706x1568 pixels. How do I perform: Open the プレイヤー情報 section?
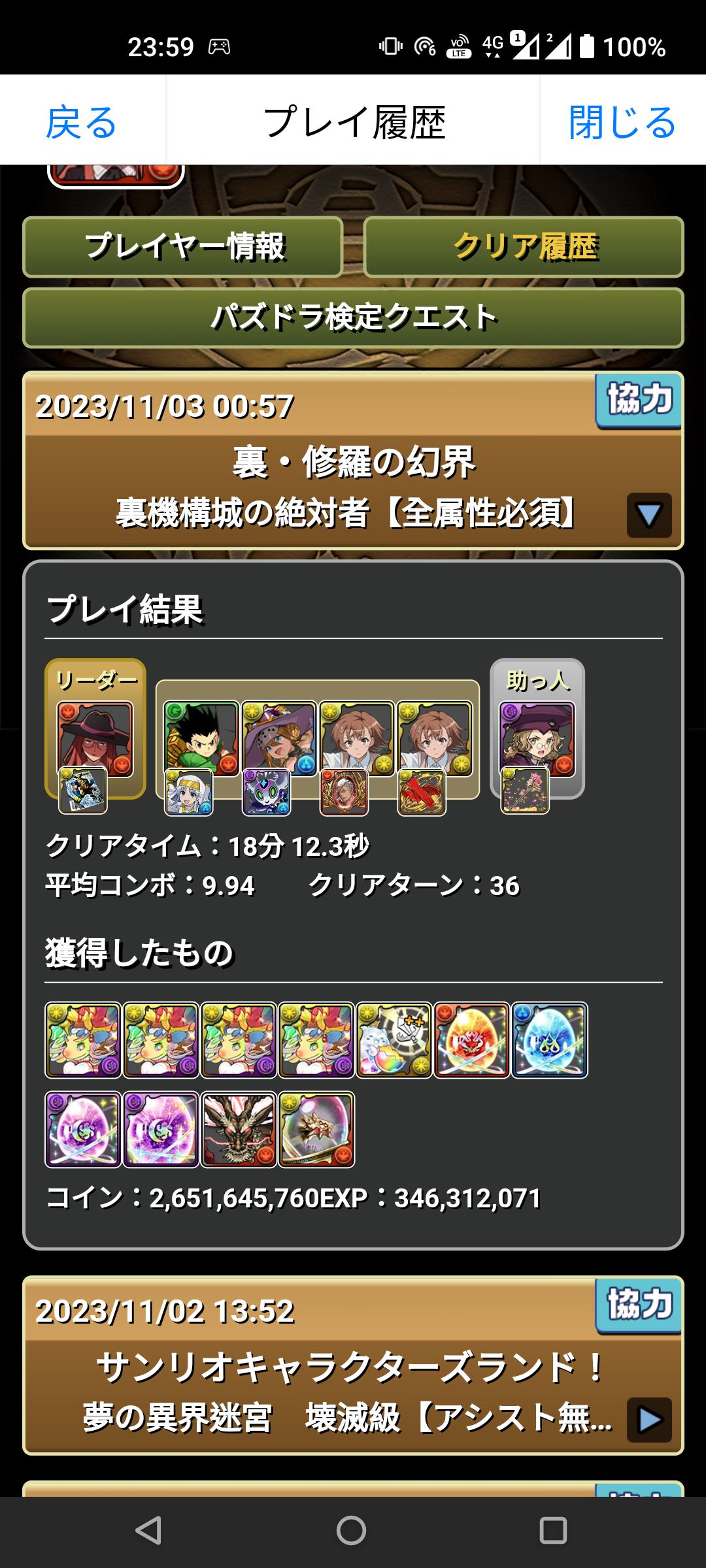pyautogui.click(x=183, y=247)
